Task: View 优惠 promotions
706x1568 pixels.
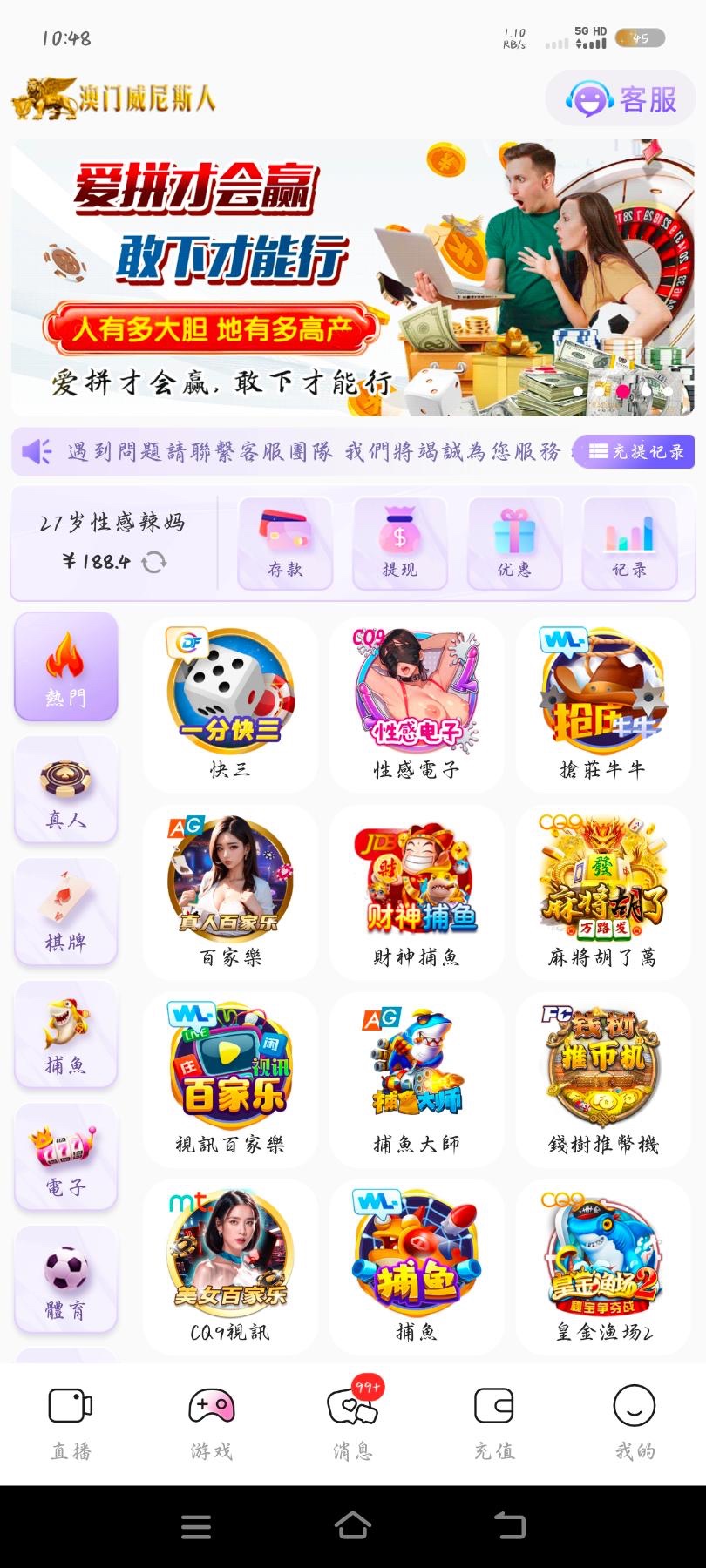Action: pyautogui.click(x=514, y=544)
